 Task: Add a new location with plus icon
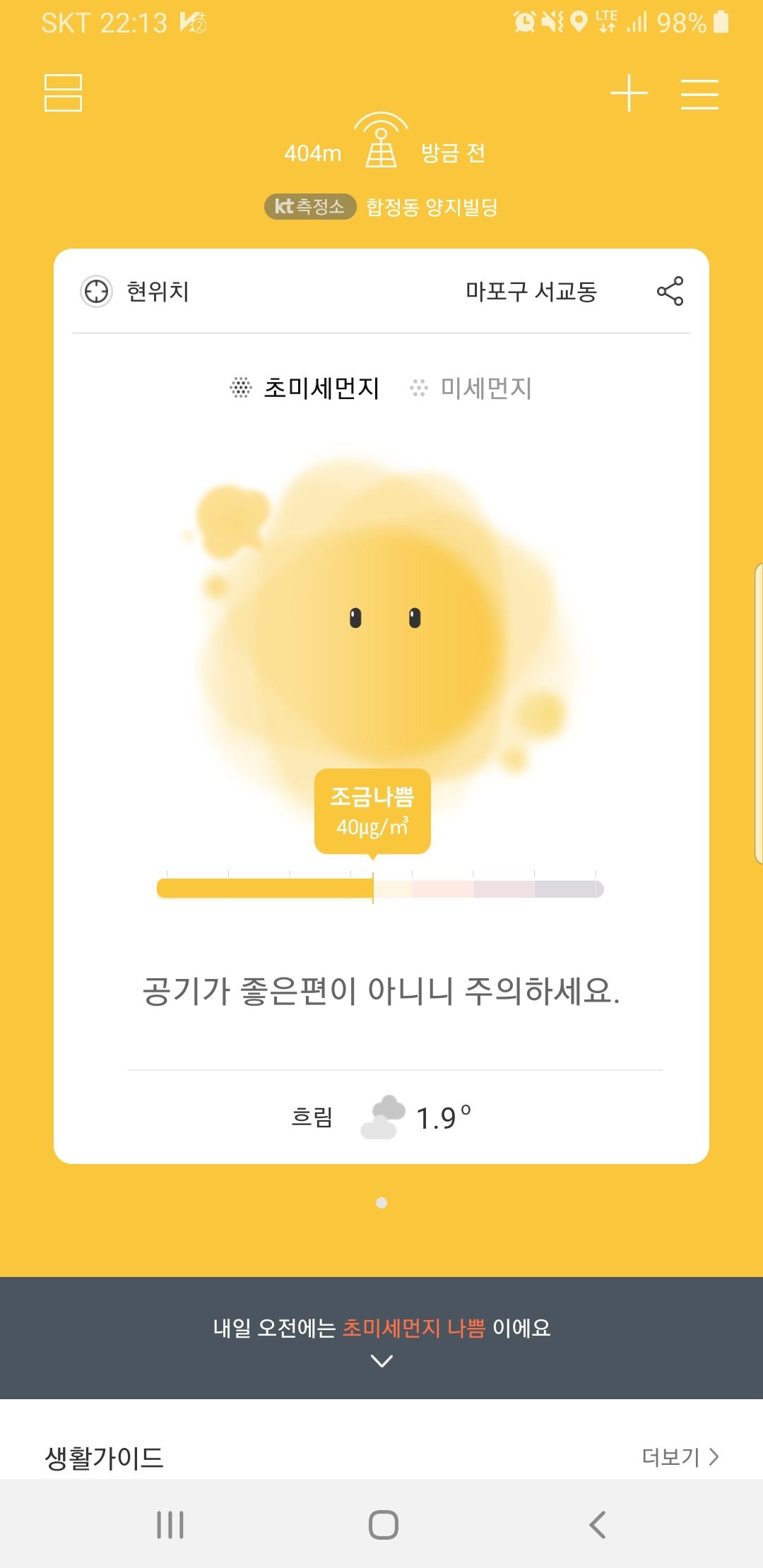click(628, 93)
